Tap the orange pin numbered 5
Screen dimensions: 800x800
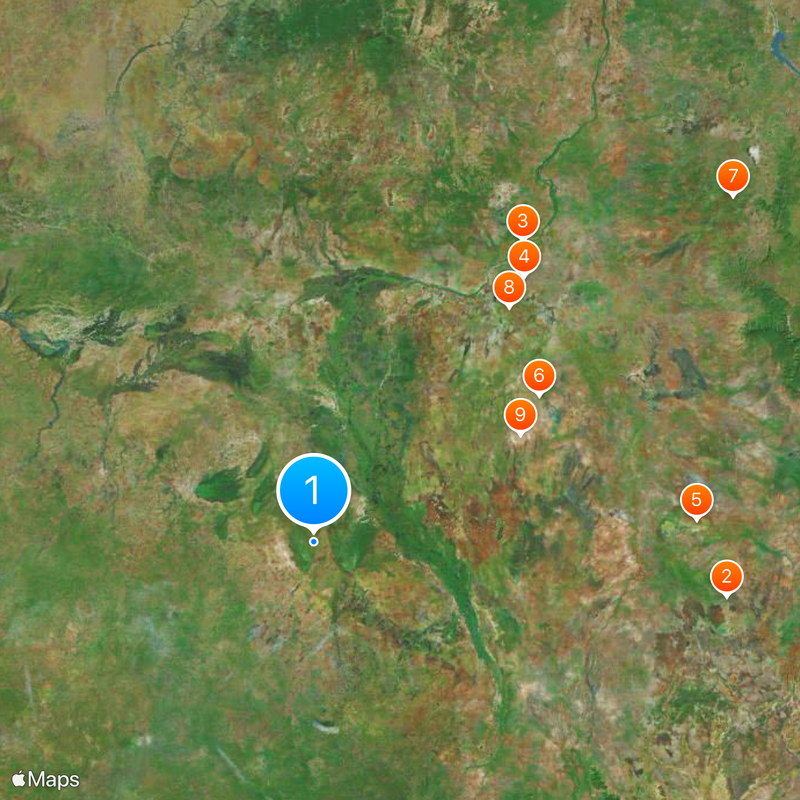[696, 498]
